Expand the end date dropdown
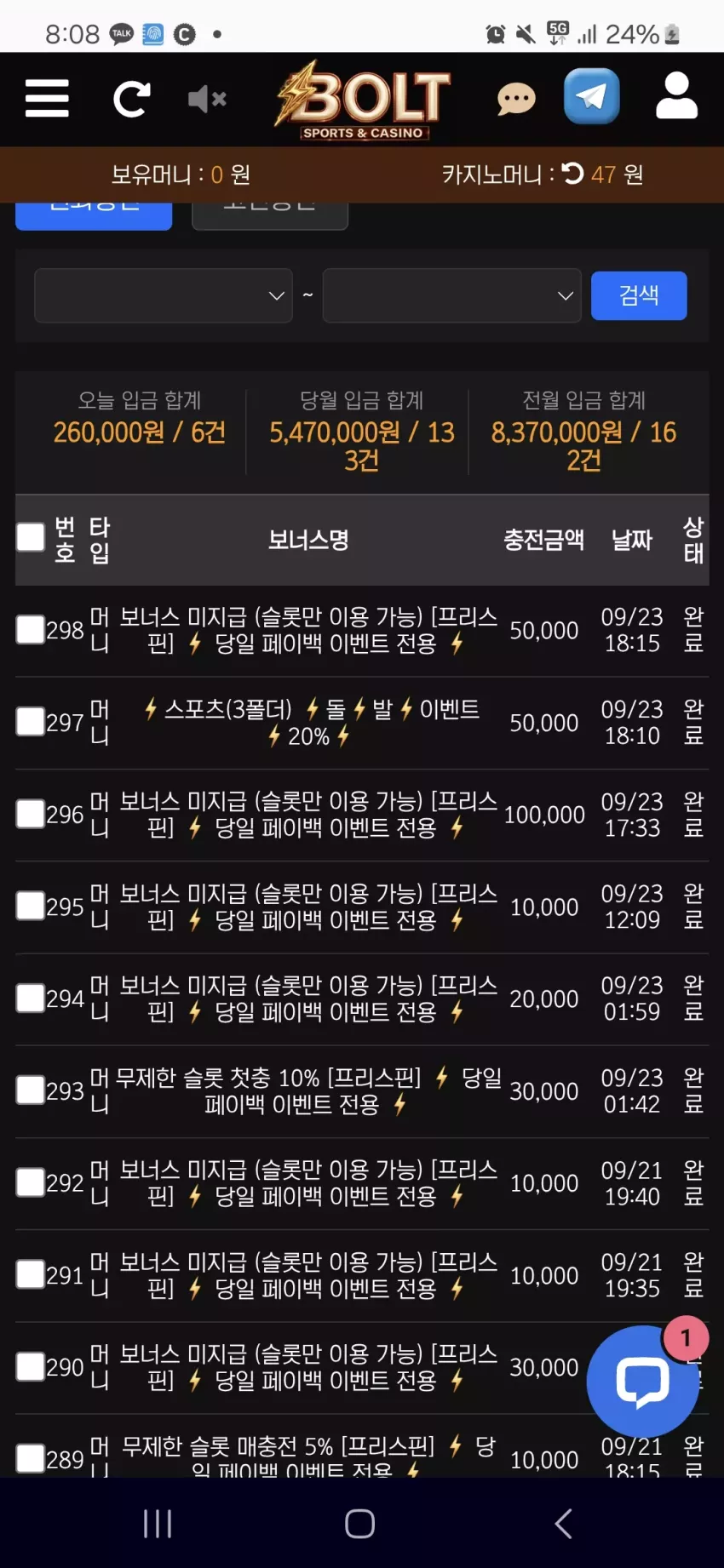 452,295
